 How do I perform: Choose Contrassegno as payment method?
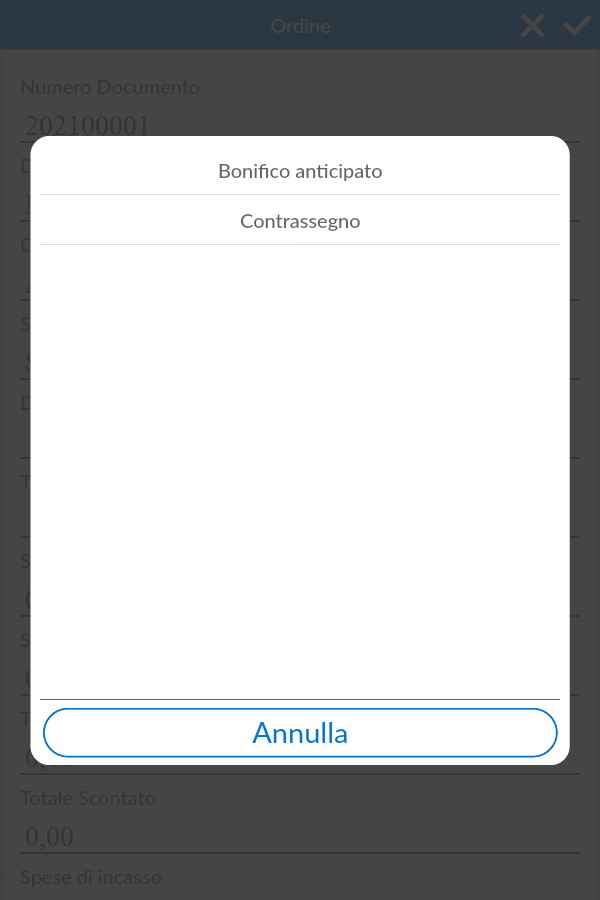click(x=300, y=221)
